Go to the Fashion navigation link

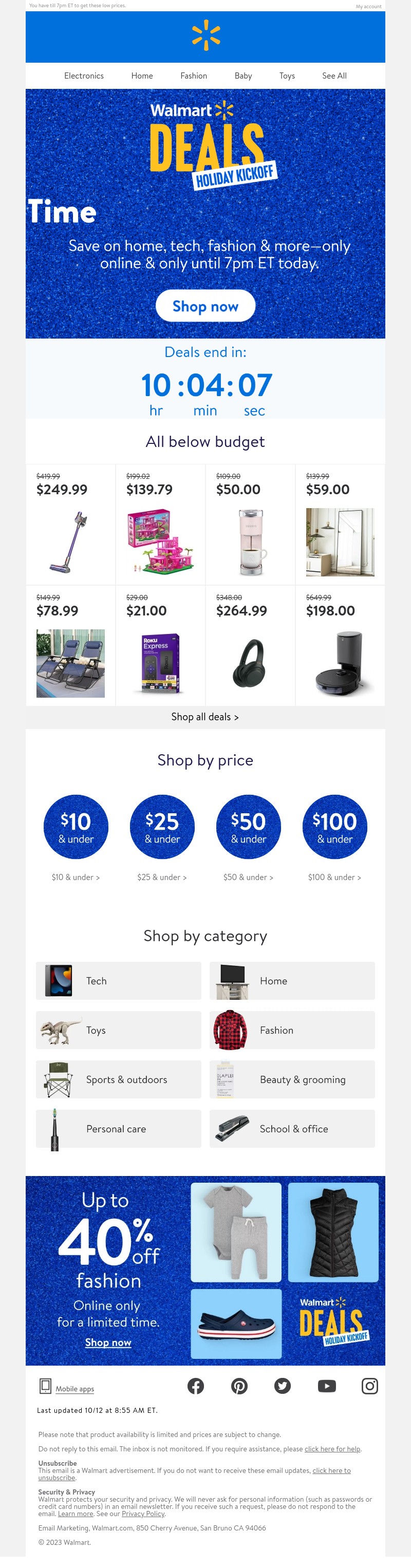[x=194, y=76]
